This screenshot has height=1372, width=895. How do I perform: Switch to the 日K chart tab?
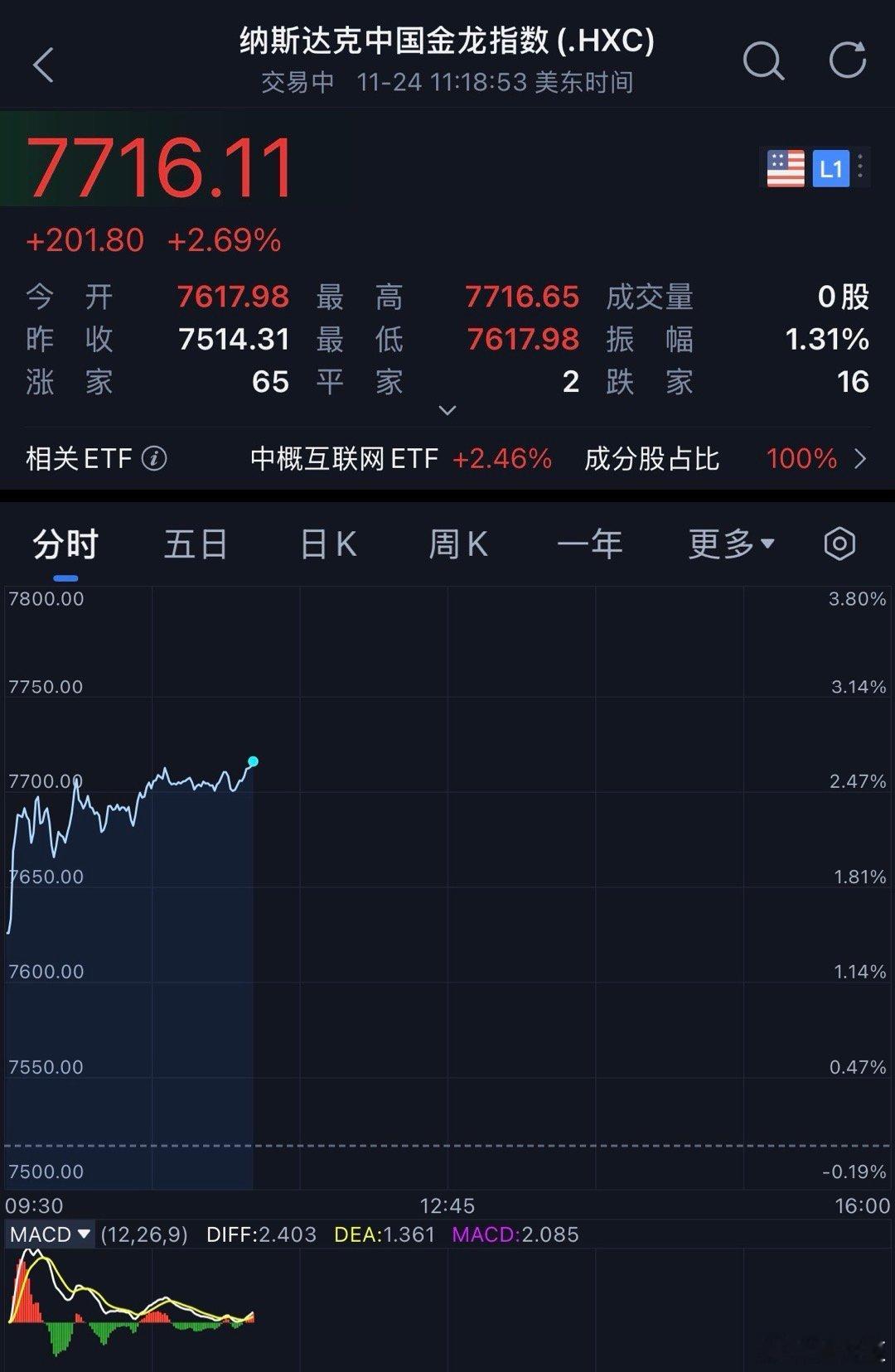click(x=327, y=543)
